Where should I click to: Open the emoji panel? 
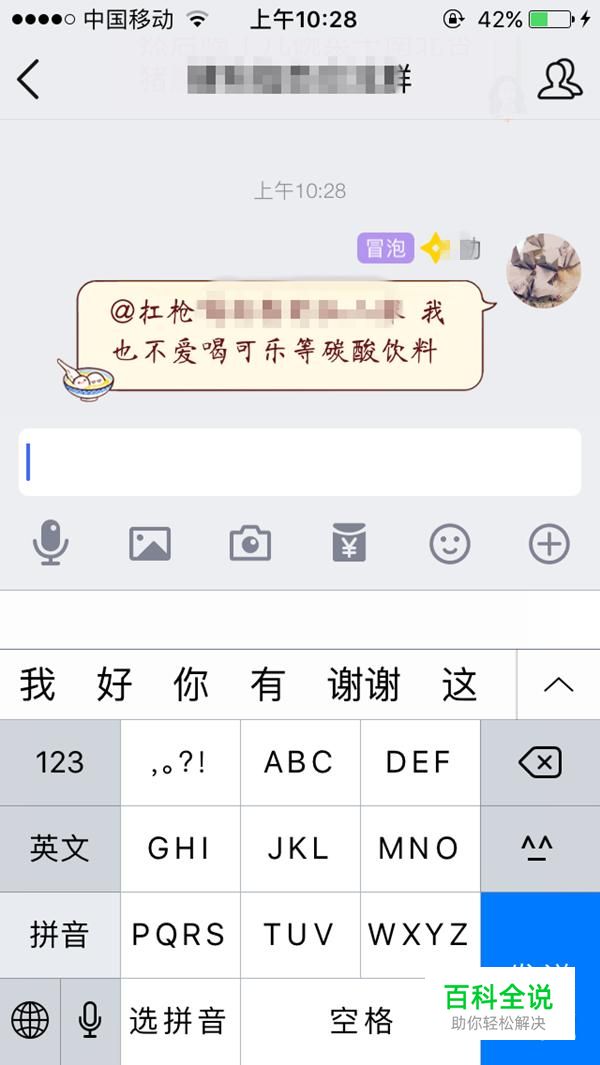pyautogui.click(x=450, y=545)
